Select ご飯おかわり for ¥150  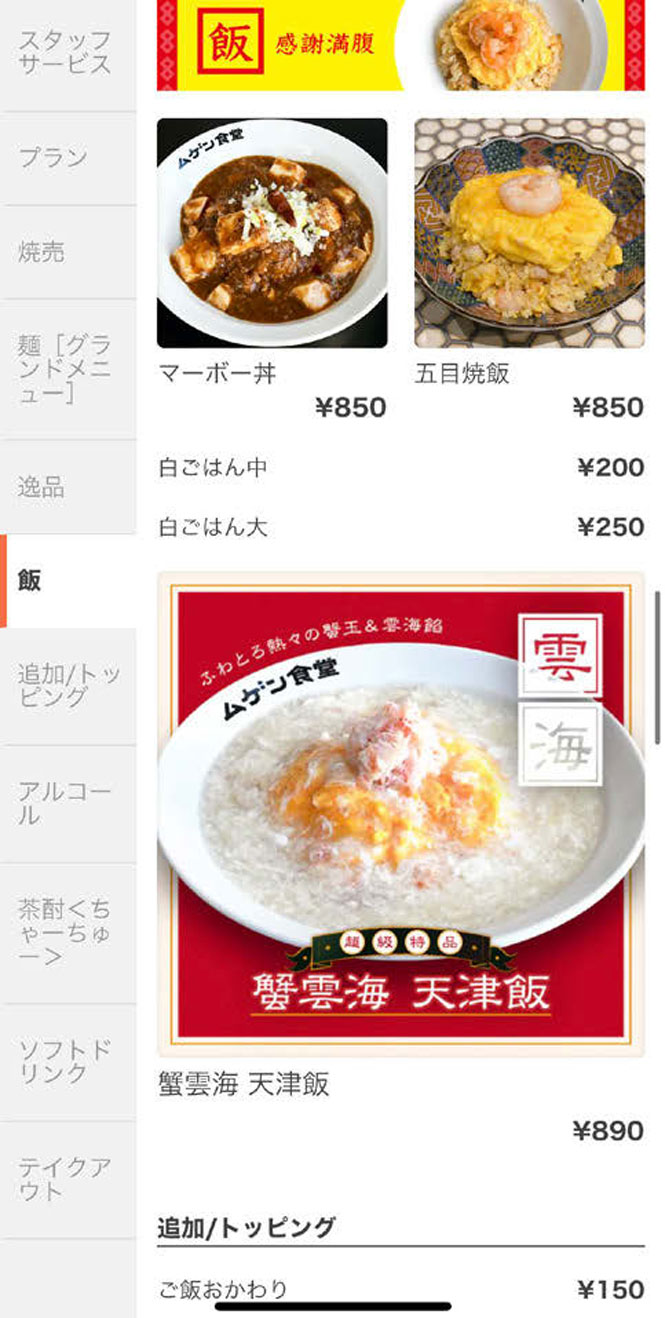[x=400, y=1290]
